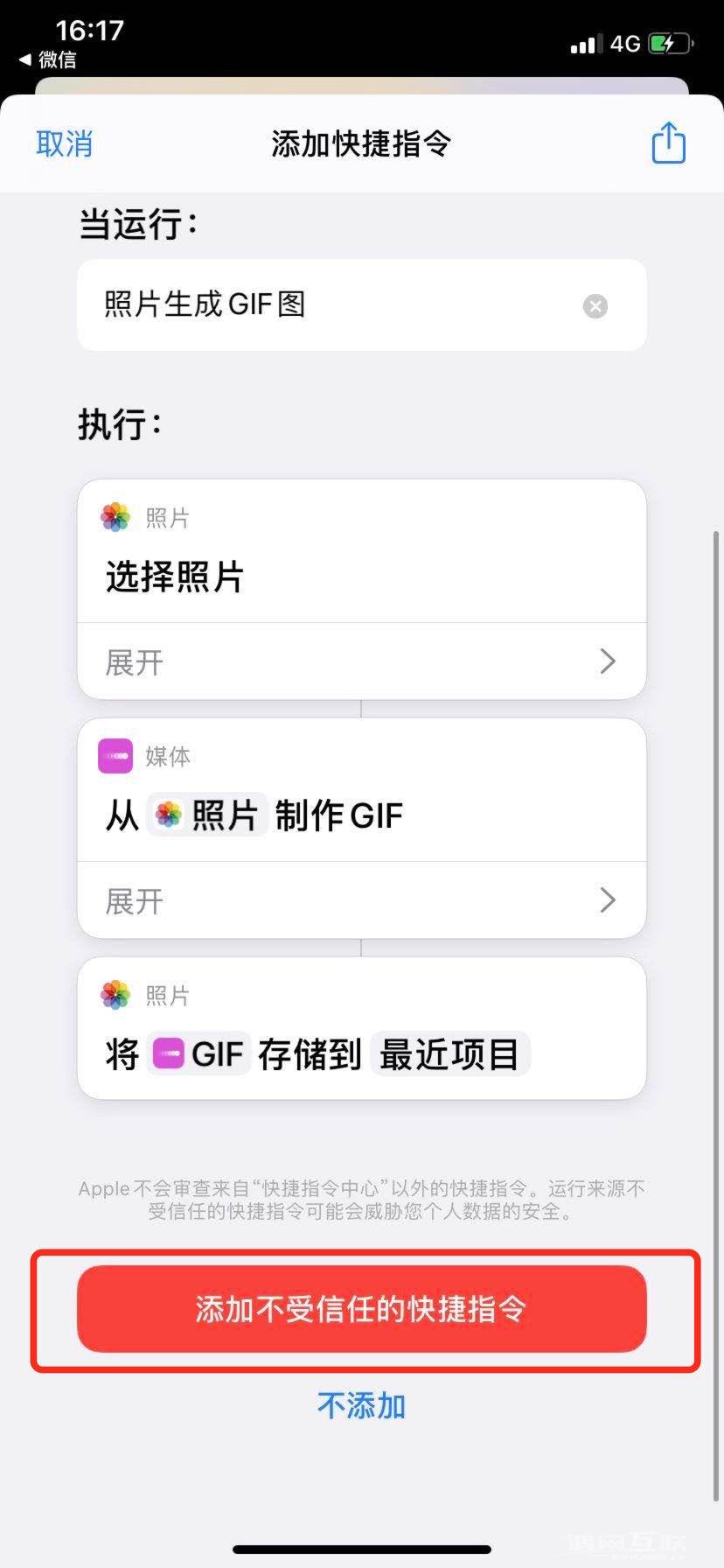Image resolution: width=724 pixels, height=1568 pixels.
Task: Clear the shortcut name using the x icon
Action: pos(595,305)
